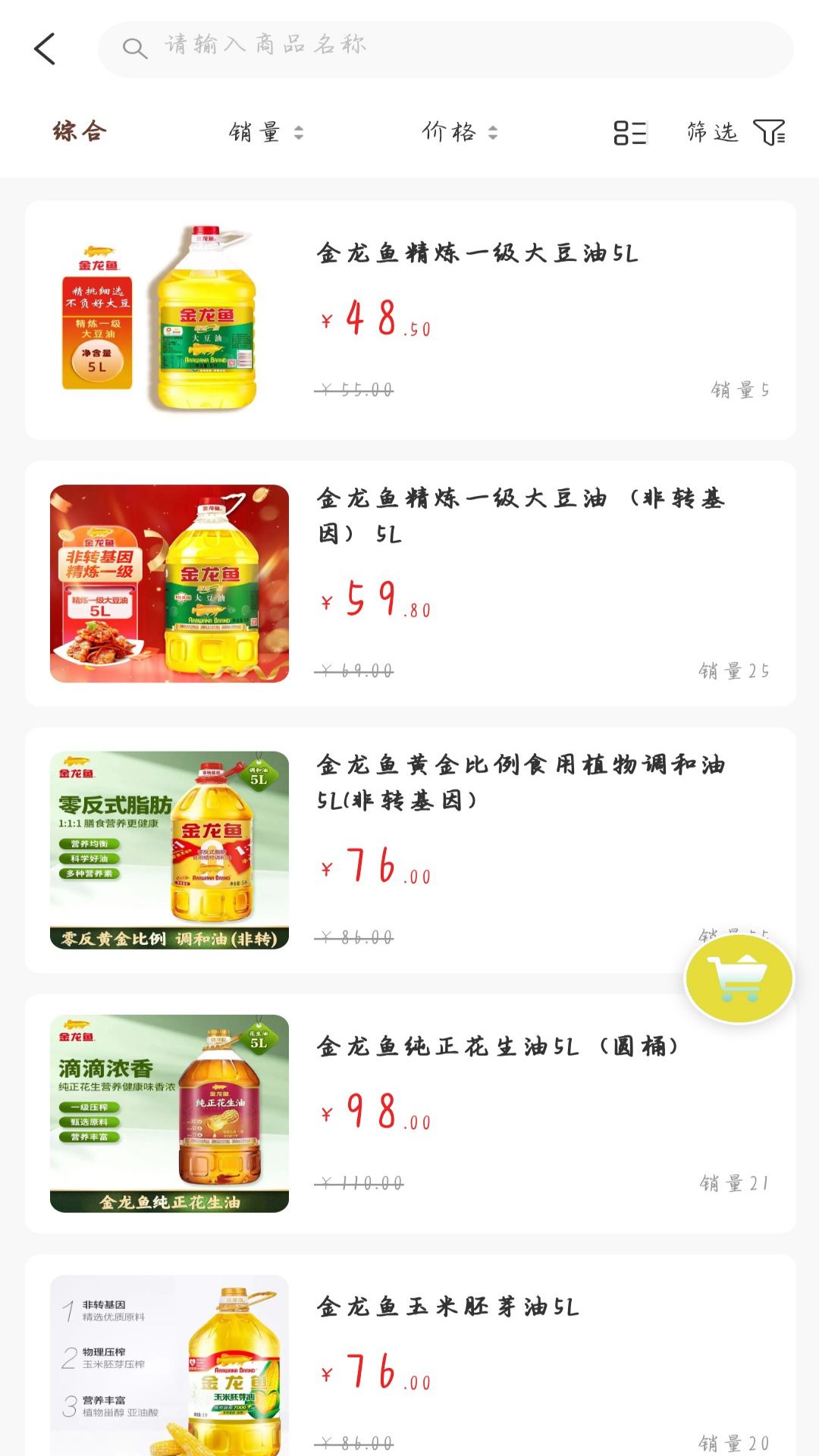Select the 综合 sorting tab
This screenshot has width=819, height=1456.
click(x=80, y=132)
